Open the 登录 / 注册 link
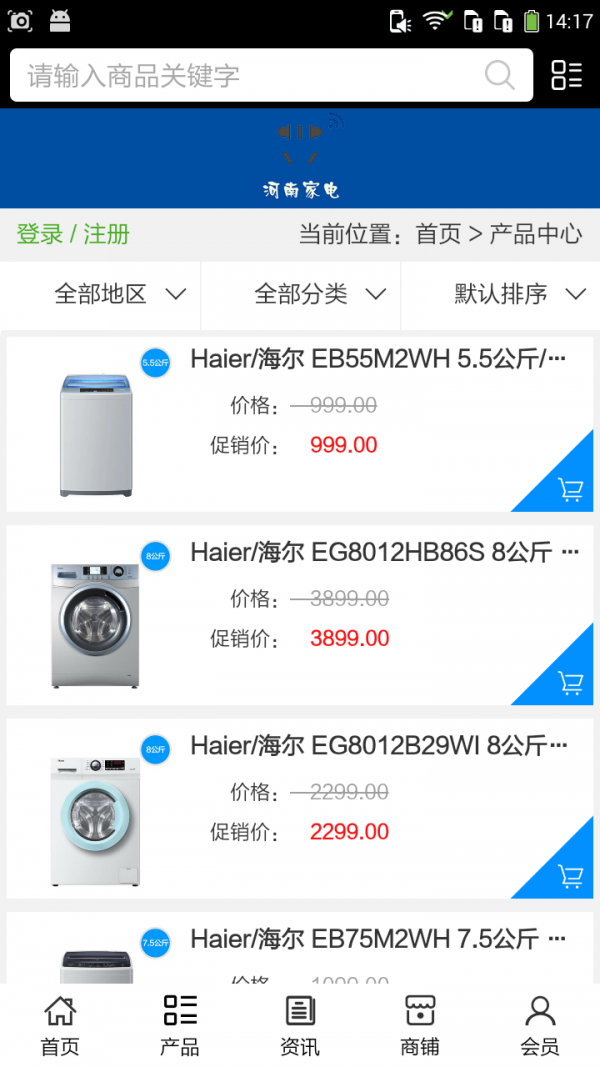The width and height of the screenshot is (600, 1067). point(73,235)
